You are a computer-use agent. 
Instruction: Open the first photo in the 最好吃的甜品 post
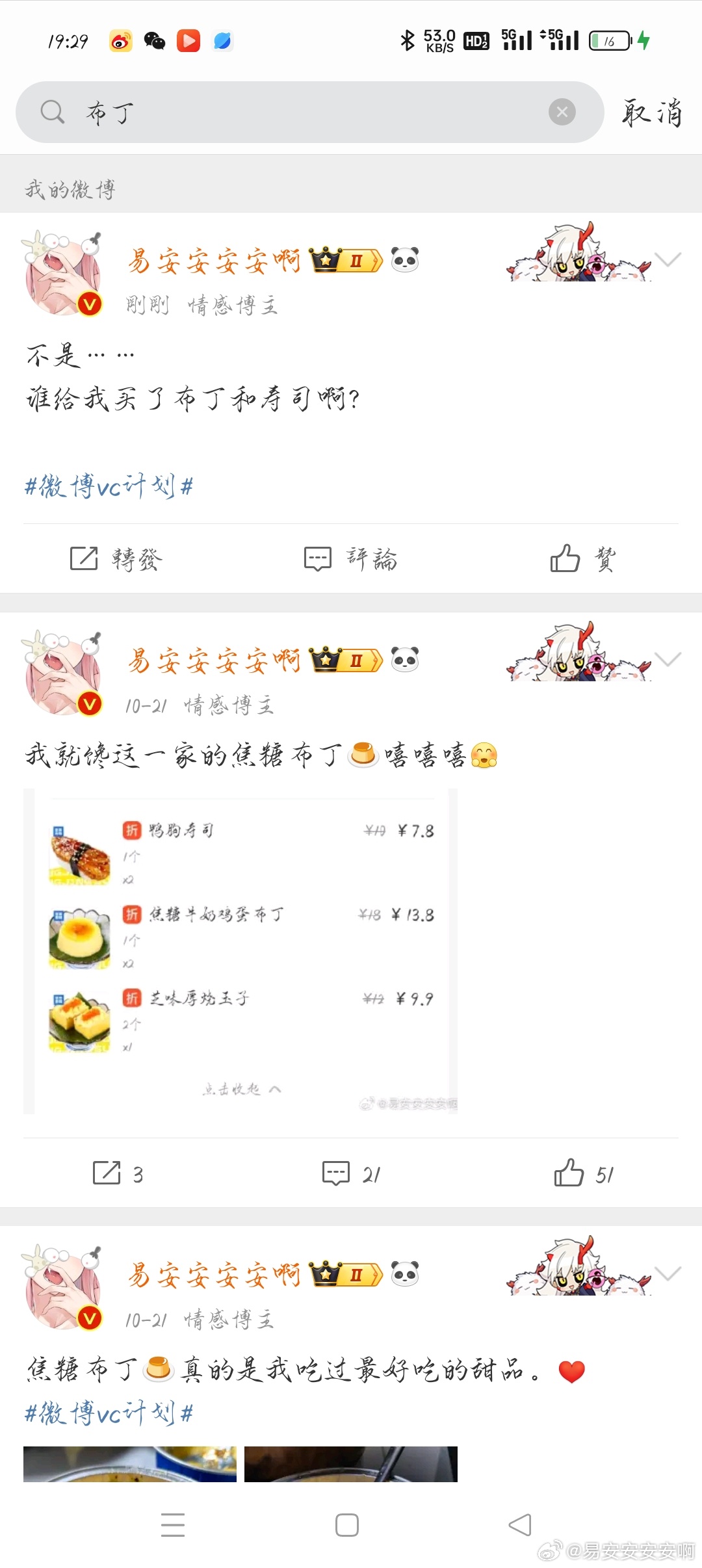(x=130, y=1464)
